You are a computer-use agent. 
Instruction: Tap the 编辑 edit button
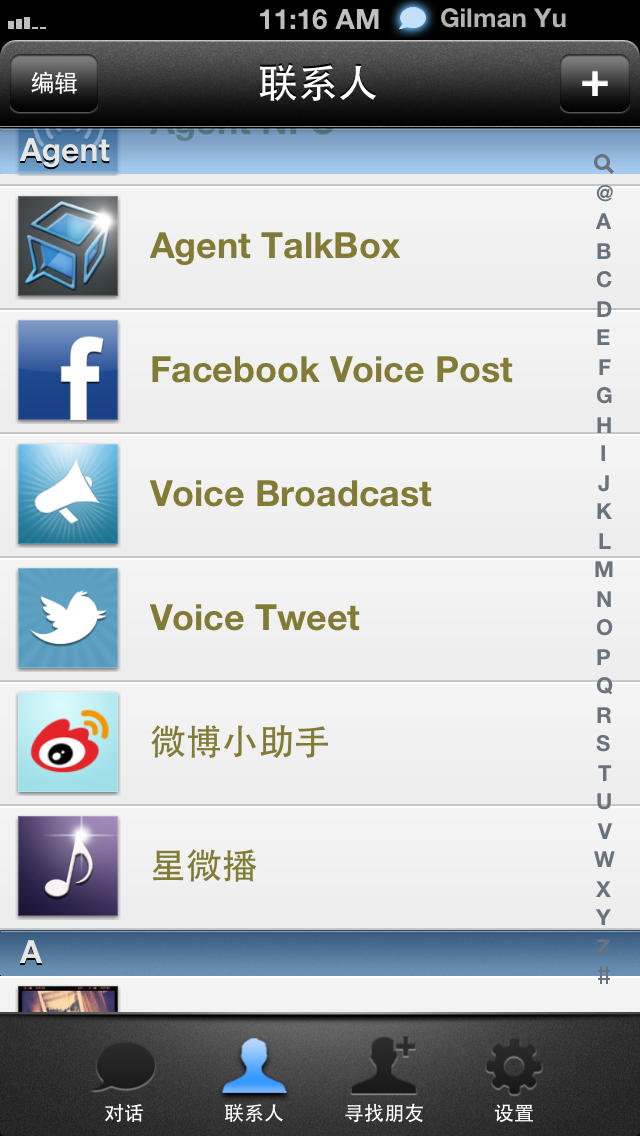tap(54, 83)
